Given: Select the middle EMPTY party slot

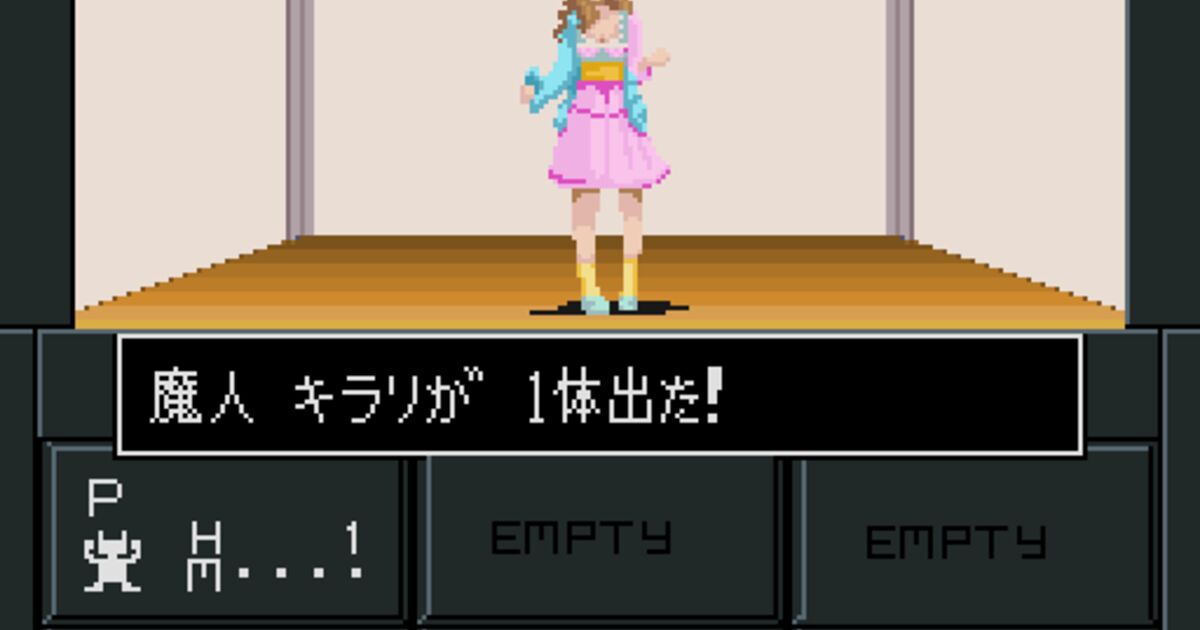Looking at the screenshot, I should point(600,540).
